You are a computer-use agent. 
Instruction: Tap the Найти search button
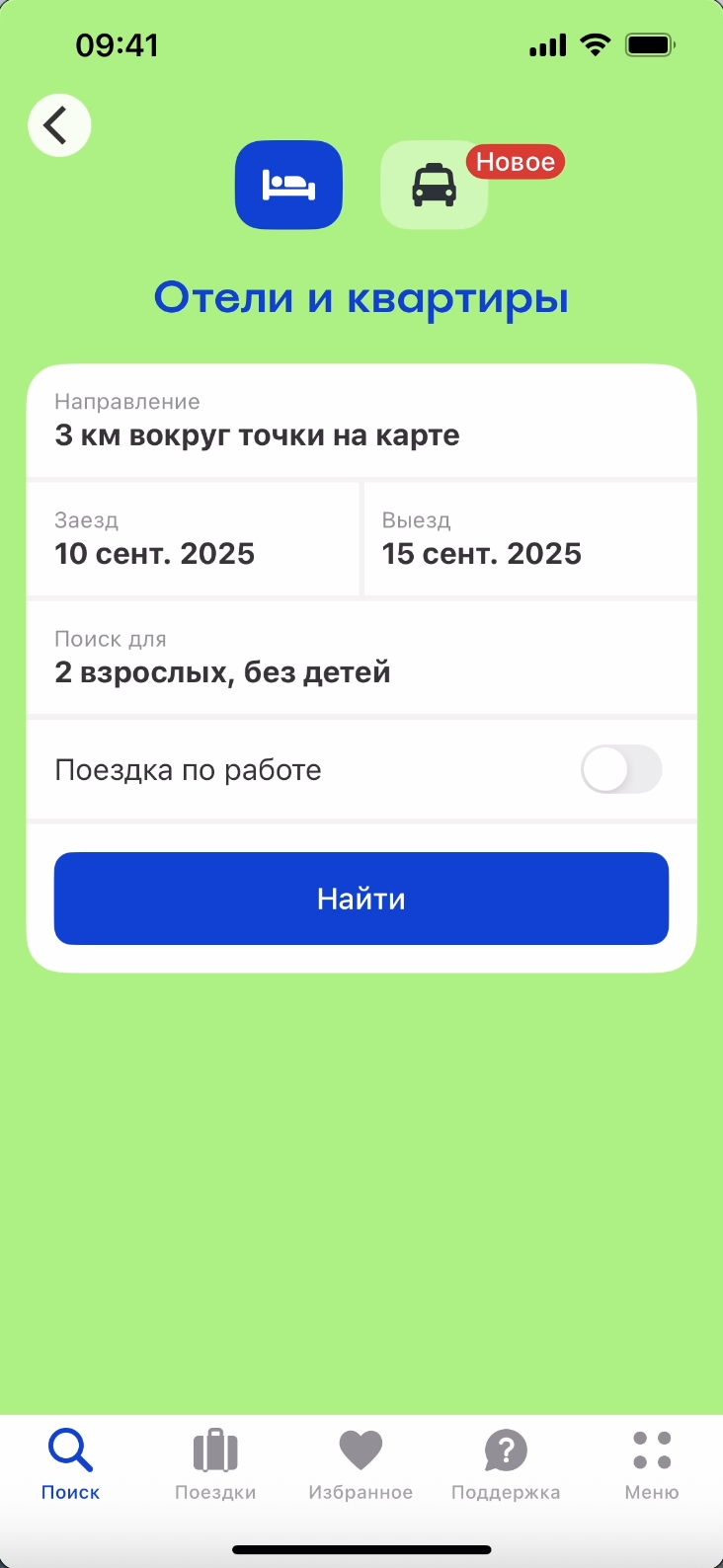tap(361, 899)
